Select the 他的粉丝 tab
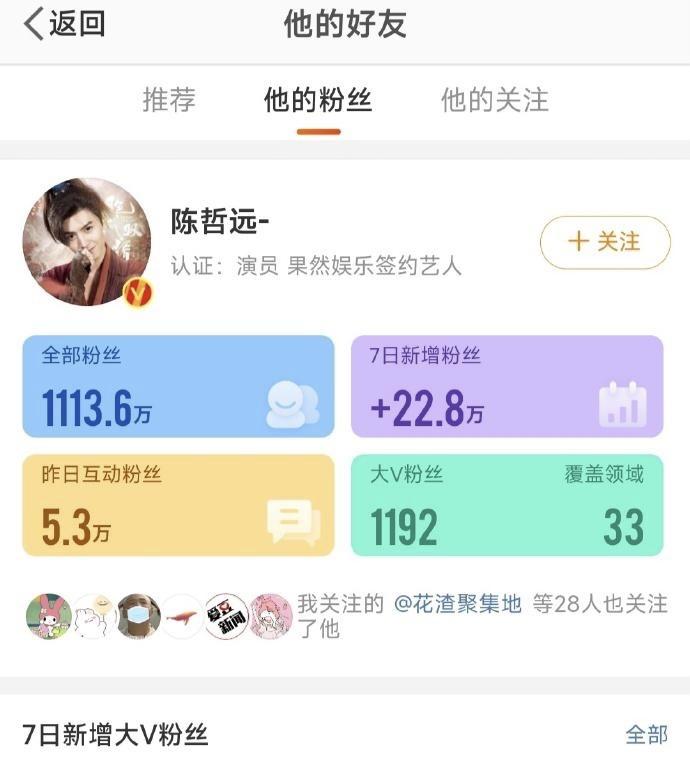The image size is (690, 777). pos(318,100)
